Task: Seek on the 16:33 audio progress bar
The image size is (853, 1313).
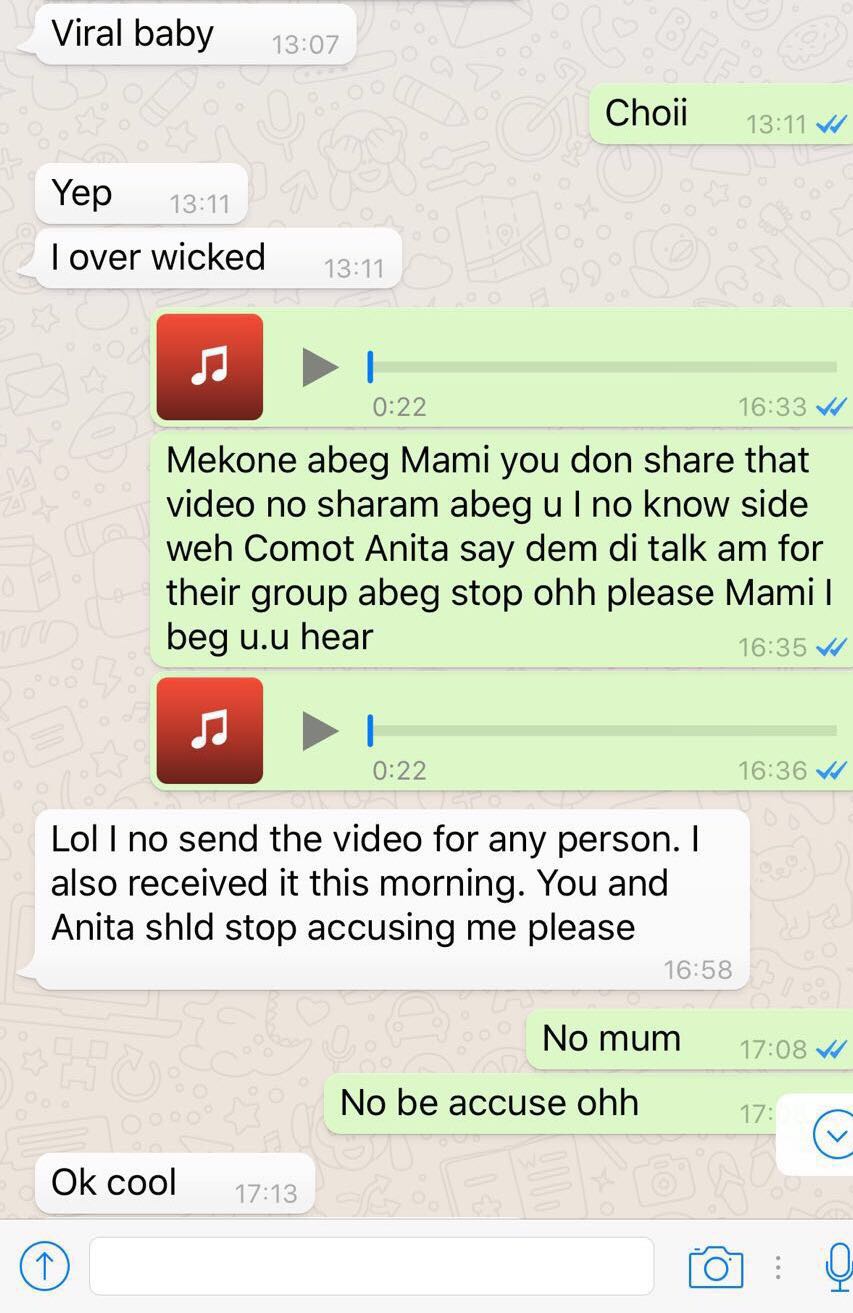Action: (x=600, y=367)
